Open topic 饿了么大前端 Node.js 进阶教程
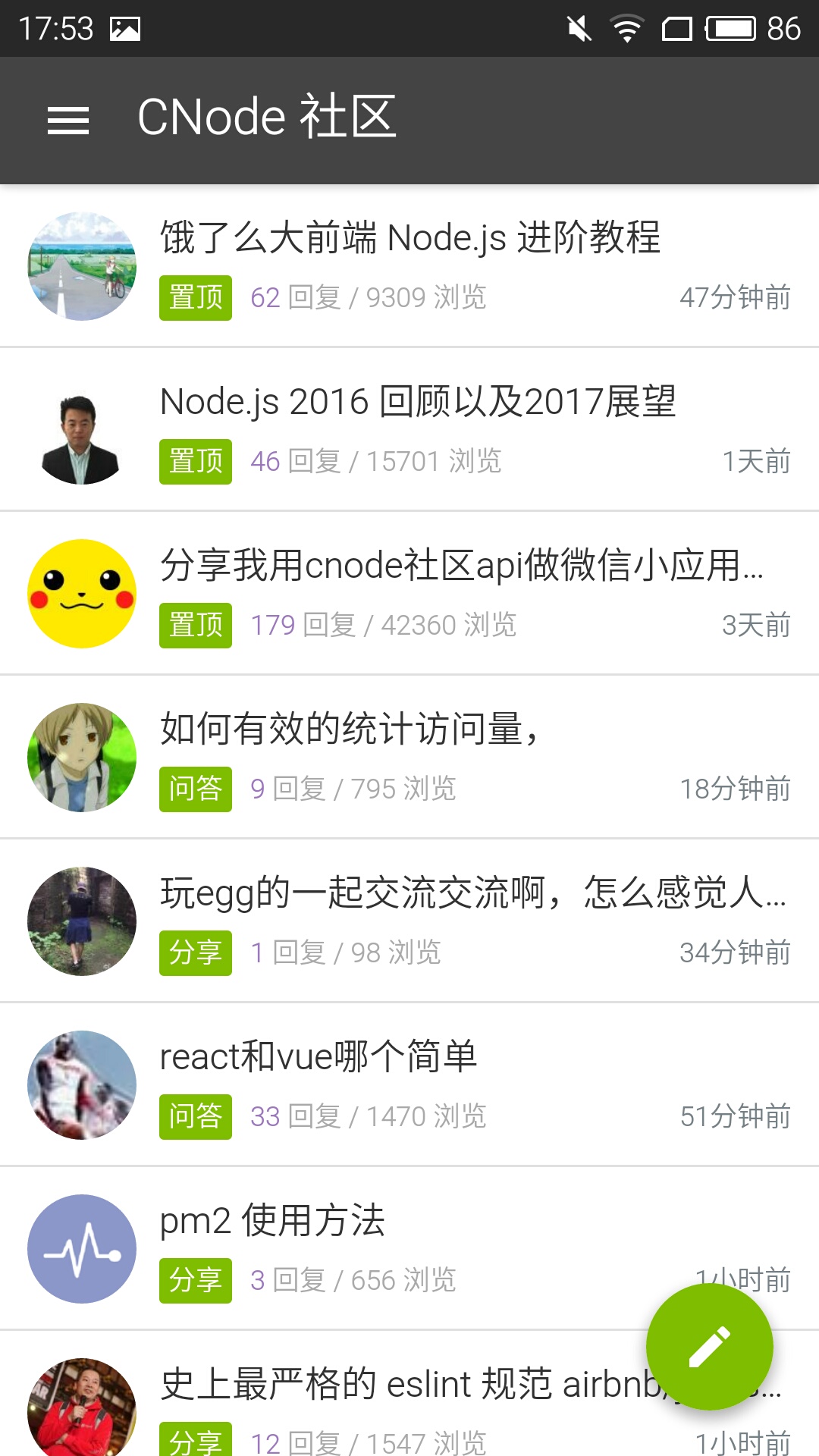Viewport: 819px width, 1456px height. click(x=409, y=238)
